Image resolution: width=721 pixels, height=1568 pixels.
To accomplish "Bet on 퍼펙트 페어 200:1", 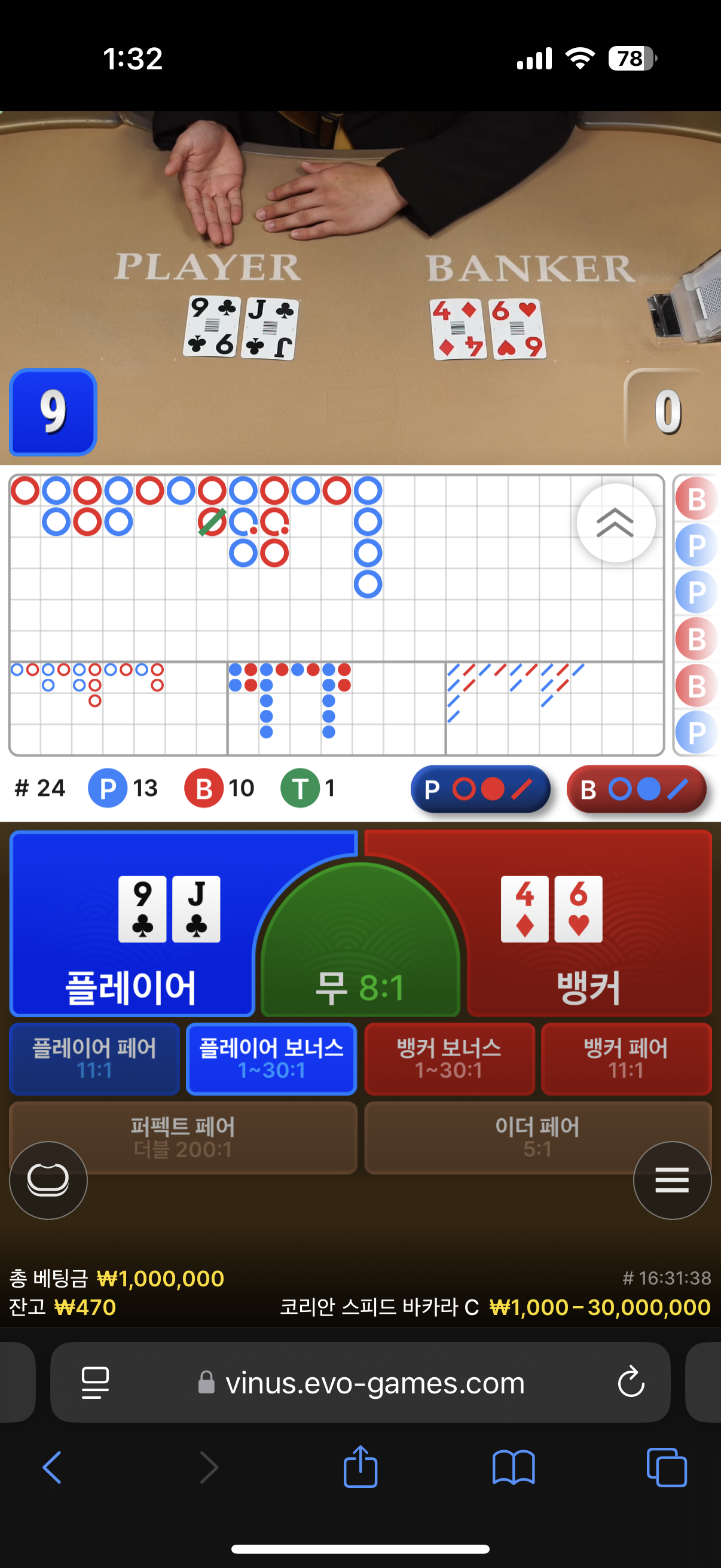I will (182, 1136).
